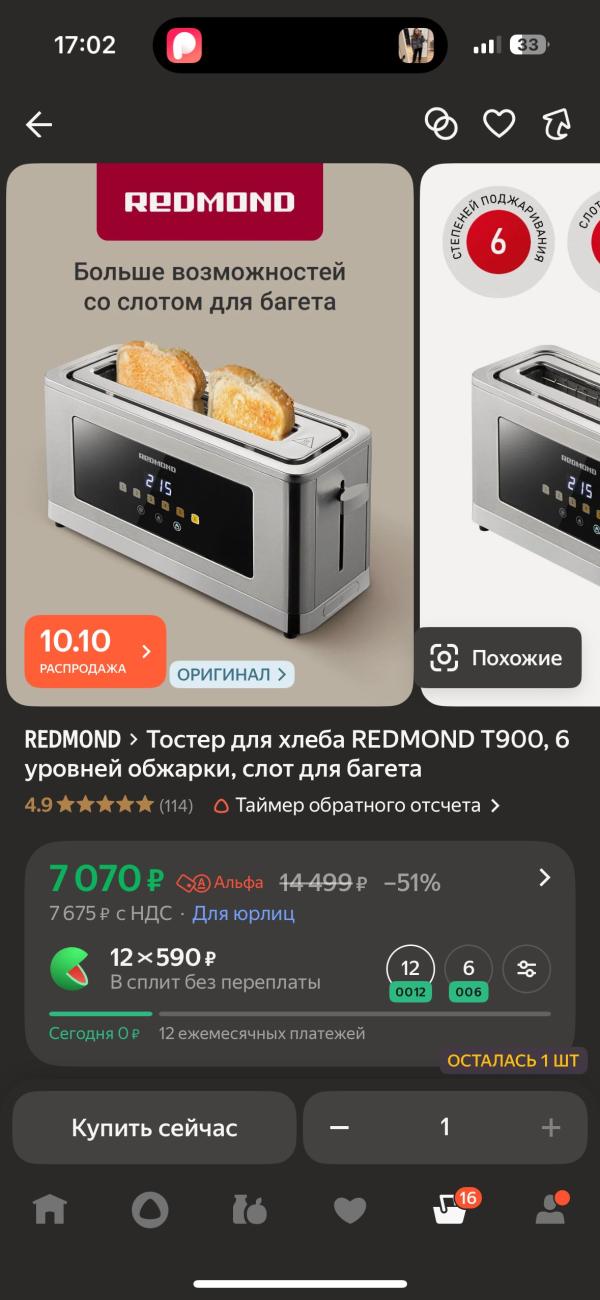
Task: Open the Для юрлиц link
Action: (x=243, y=913)
